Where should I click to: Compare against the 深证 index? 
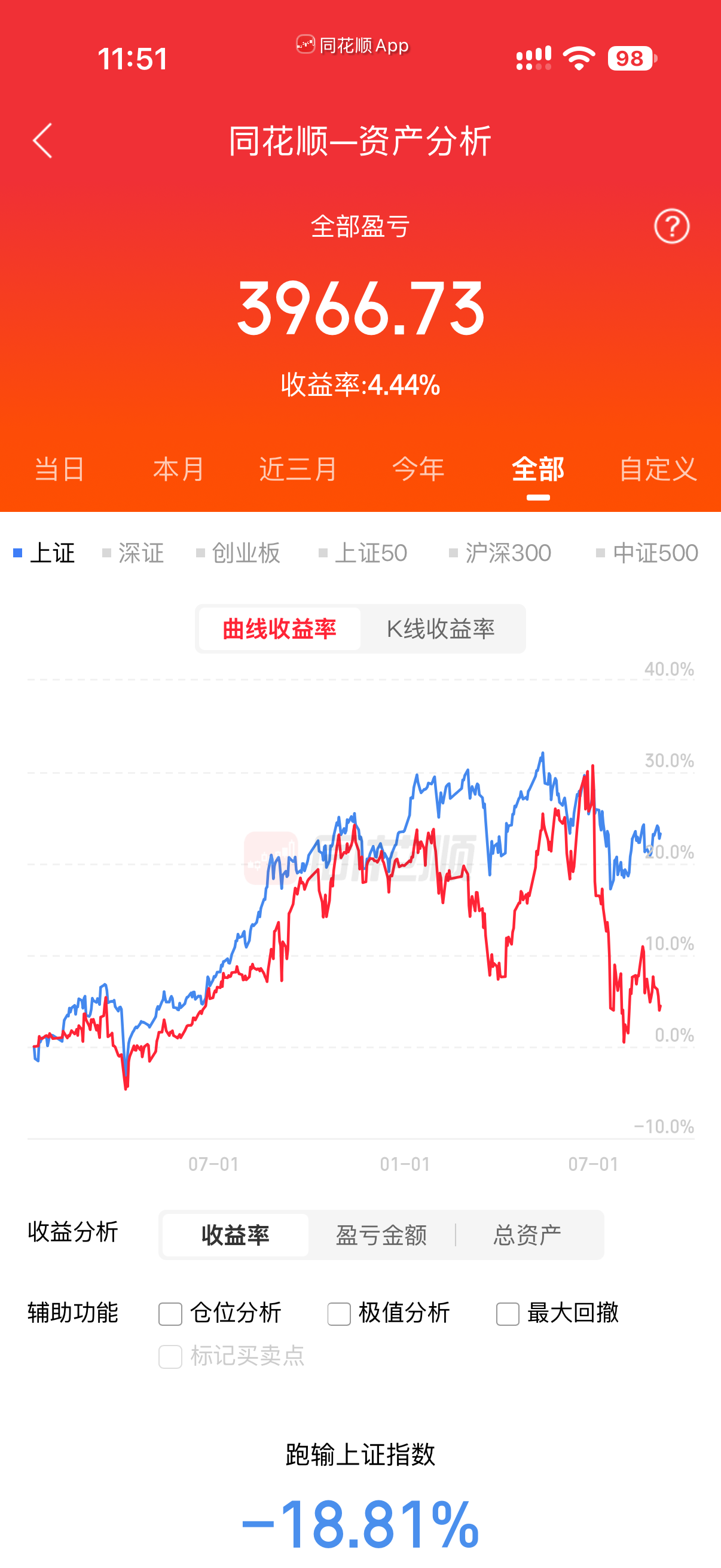pos(133,553)
